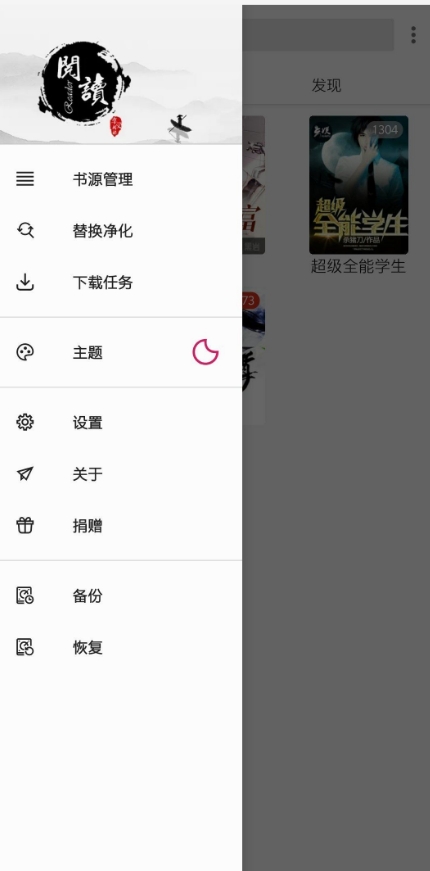Toggle night mode with the moon icon
Screen dimensions: 430x871
[206, 352]
